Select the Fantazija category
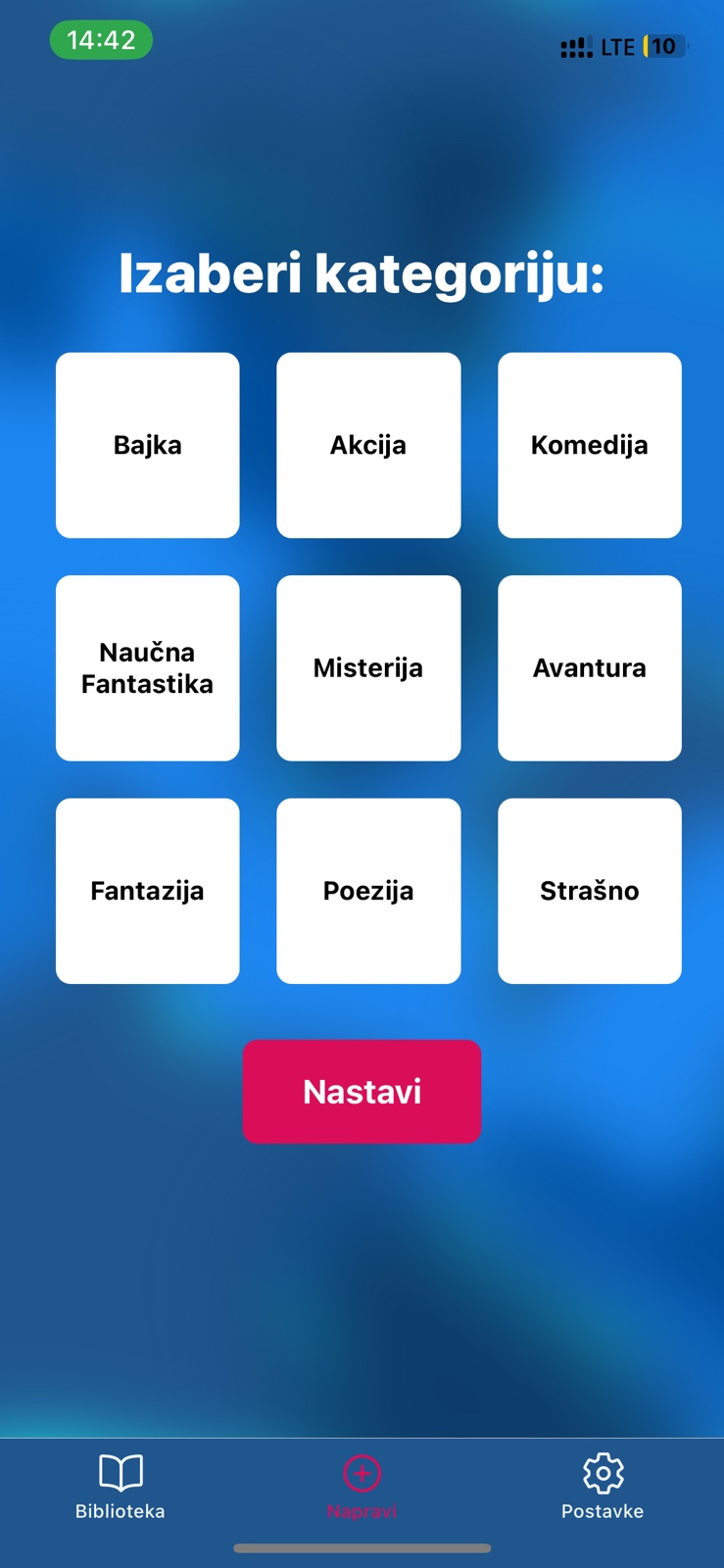724x1568 pixels. [x=148, y=890]
